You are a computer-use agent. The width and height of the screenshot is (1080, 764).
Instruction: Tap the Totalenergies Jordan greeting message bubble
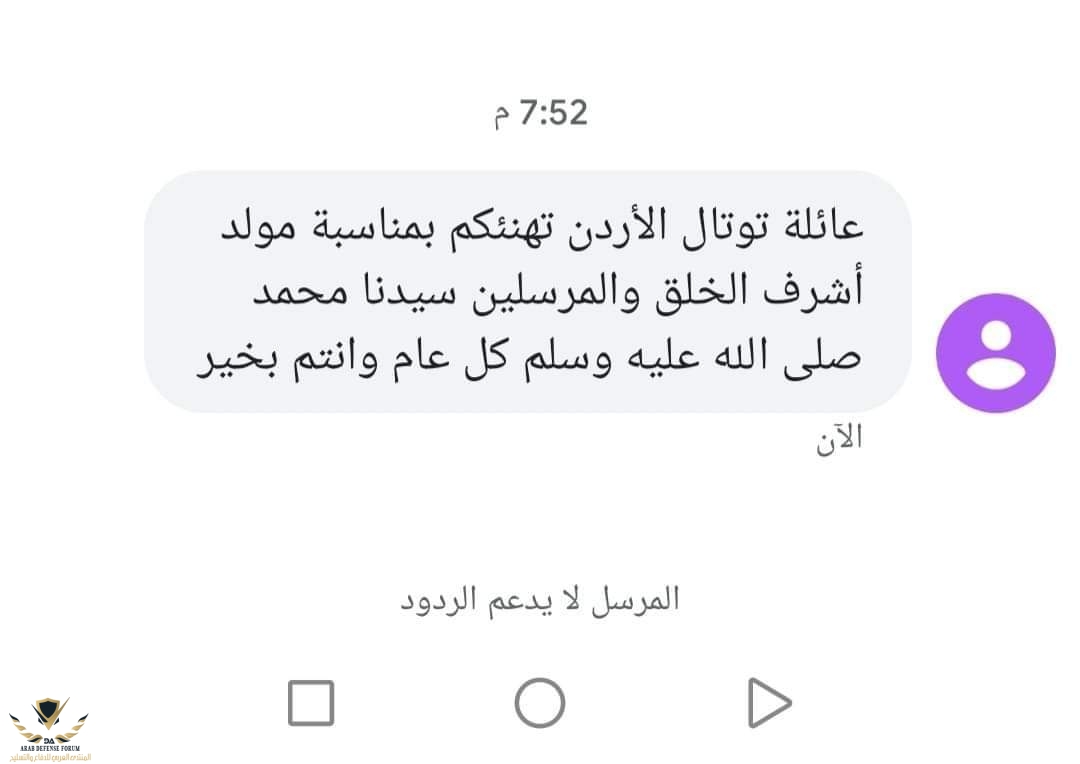pyautogui.click(x=528, y=292)
